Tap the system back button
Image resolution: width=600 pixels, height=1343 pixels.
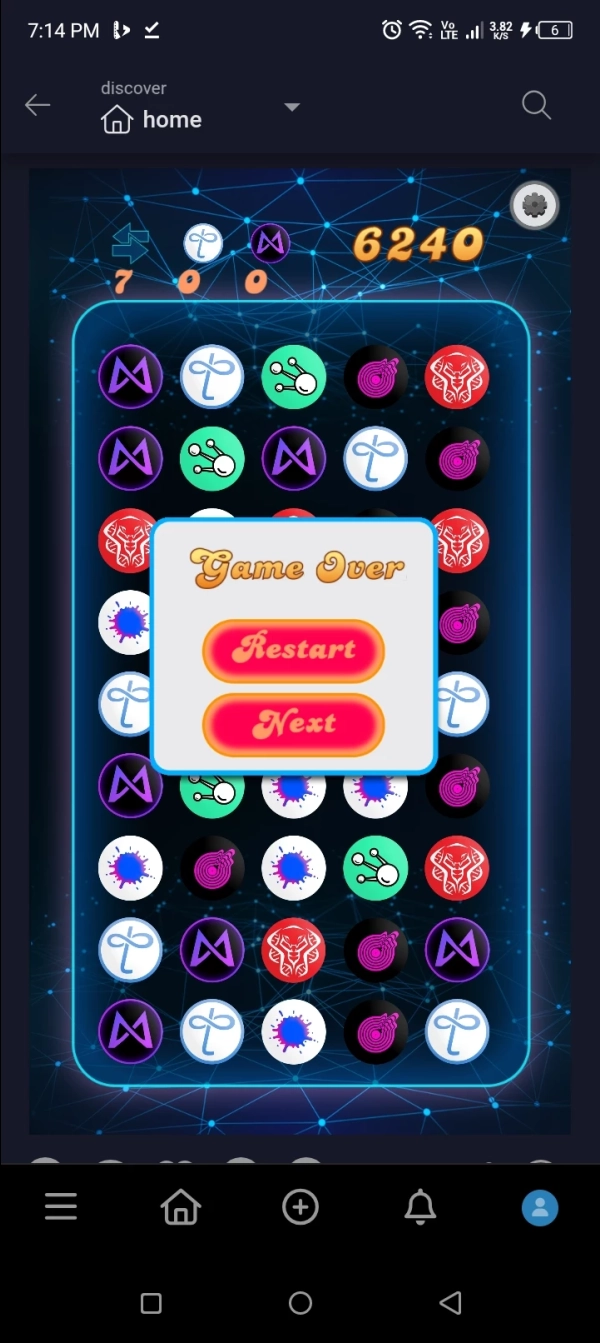pos(450,1303)
